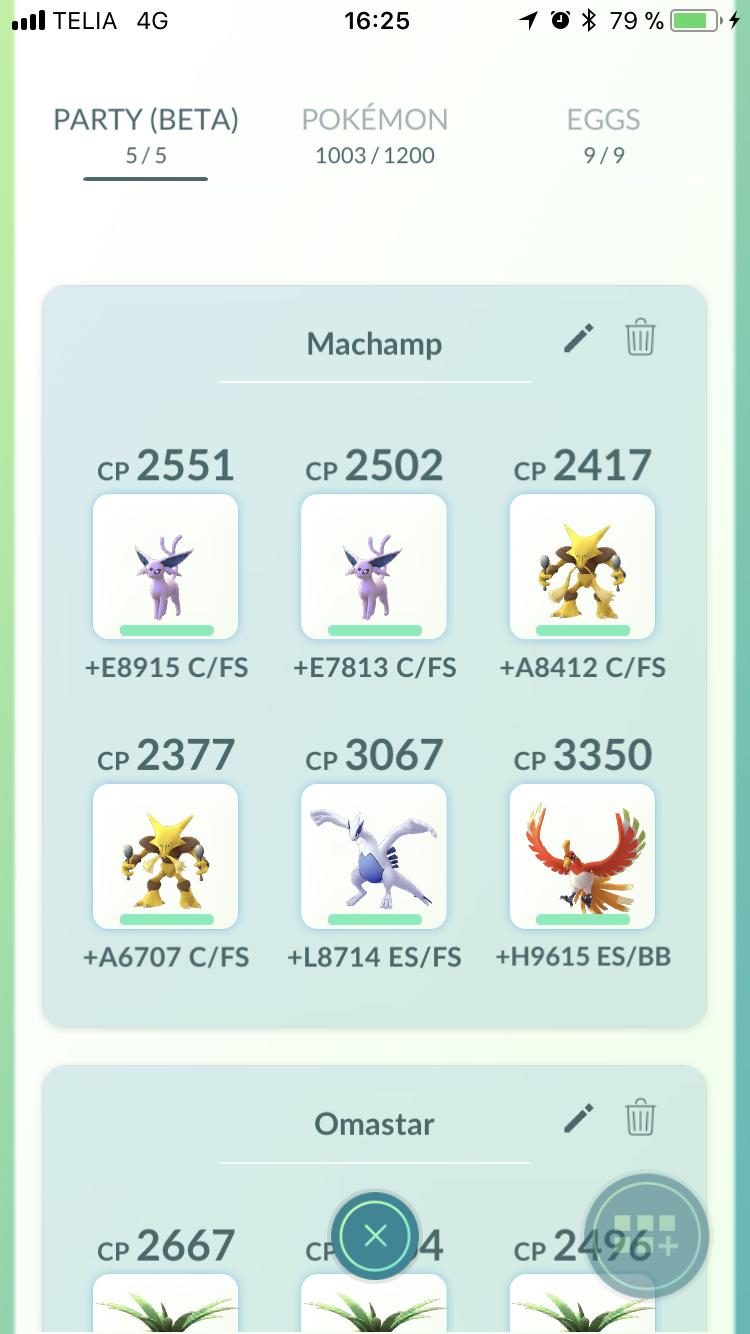Select the Party (Beta) tab
This screenshot has width=750, height=1334.
pos(146,135)
